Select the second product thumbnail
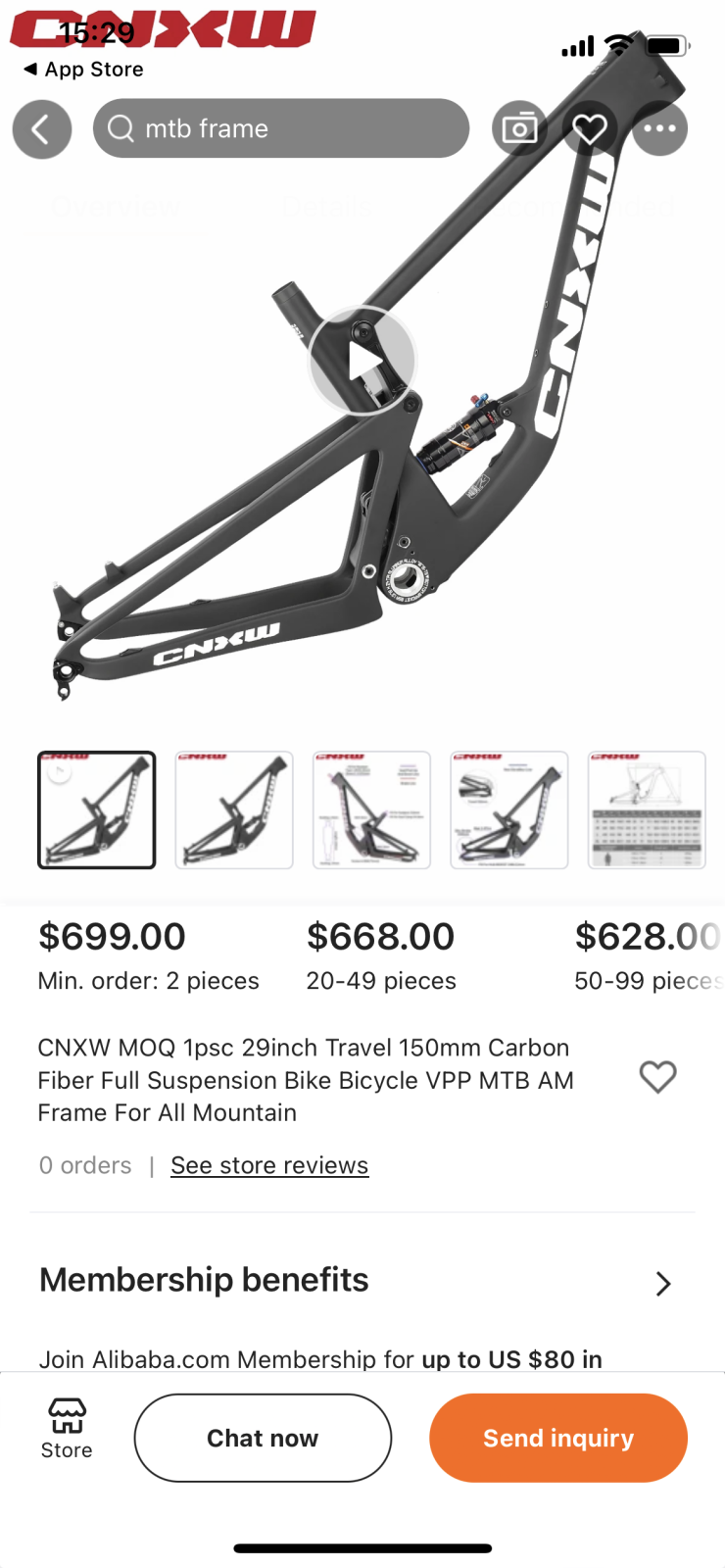 tap(234, 809)
